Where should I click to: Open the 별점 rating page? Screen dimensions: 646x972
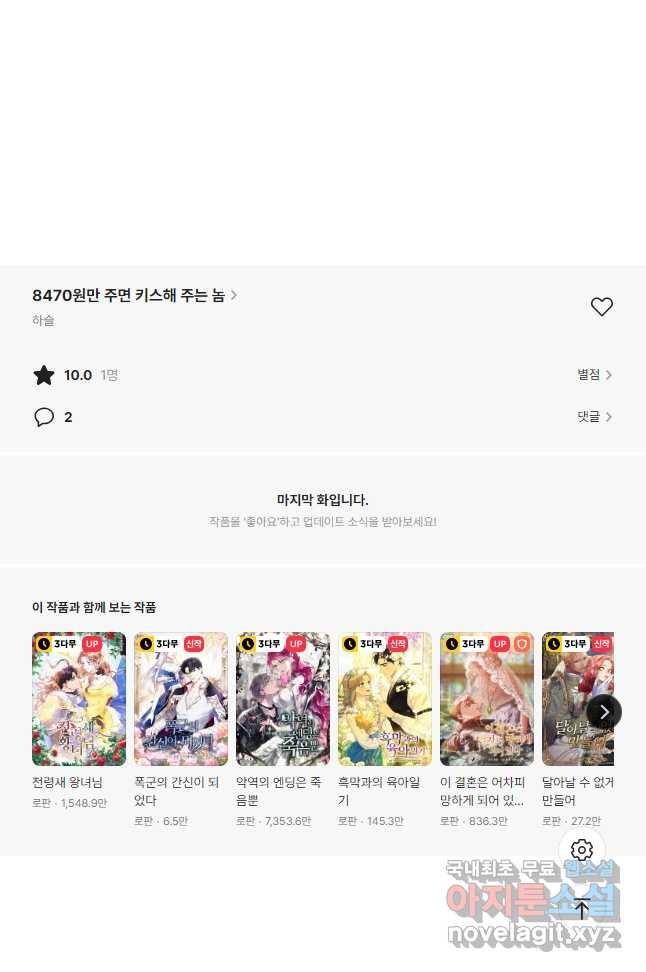594,375
